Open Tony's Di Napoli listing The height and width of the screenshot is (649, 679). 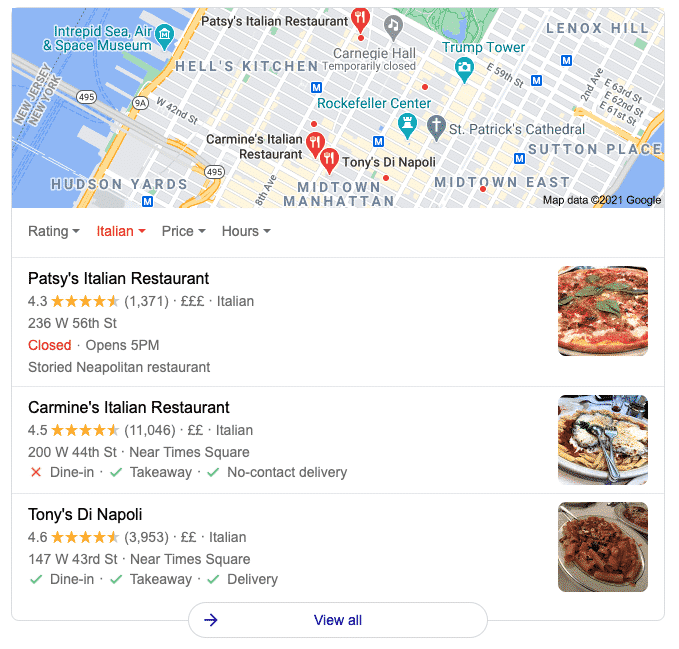click(85, 515)
